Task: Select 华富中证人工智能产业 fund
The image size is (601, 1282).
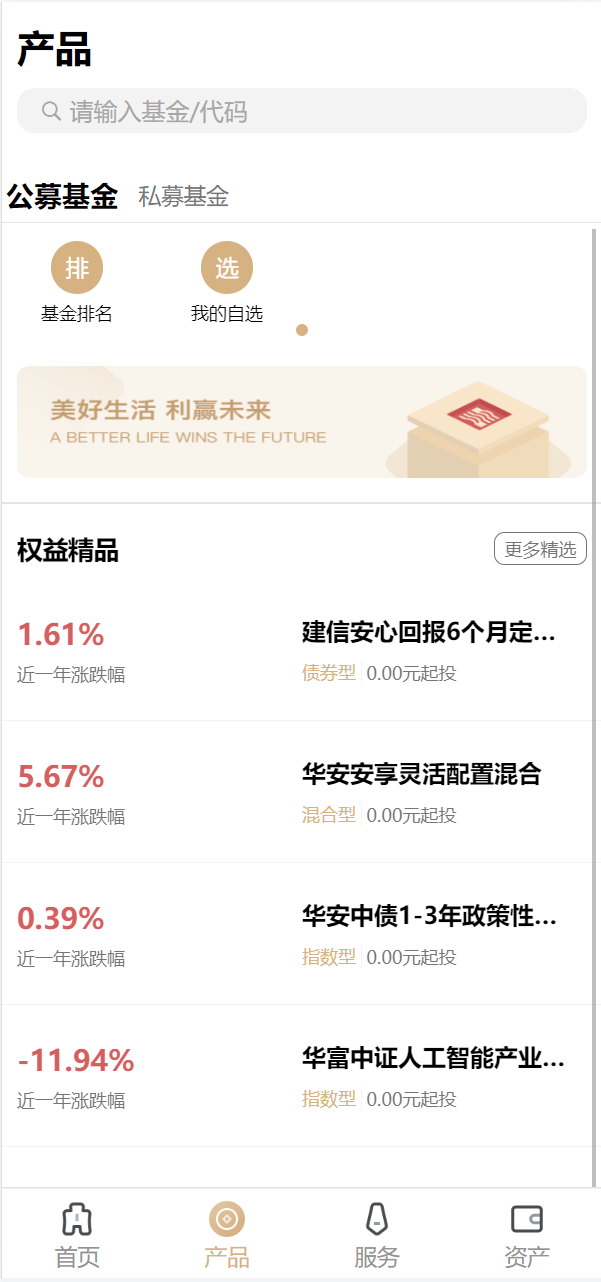Action: pyautogui.click(x=433, y=1059)
